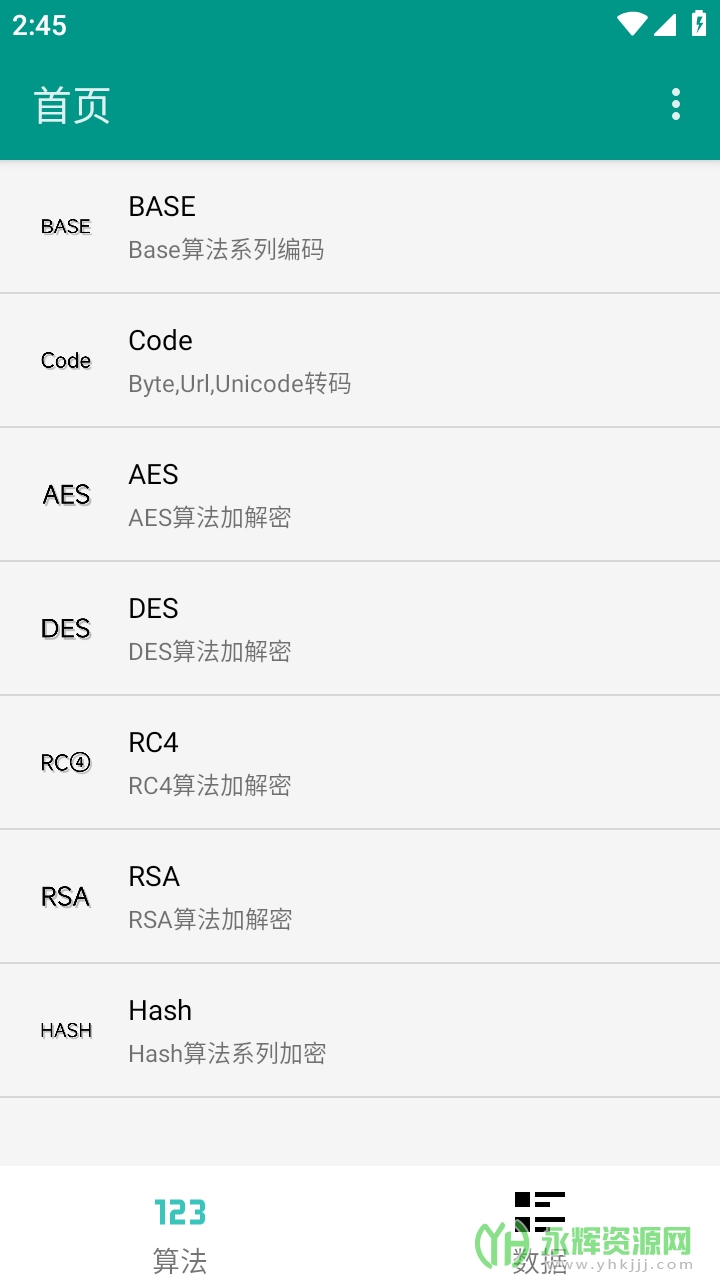Viewport: 720px width, 1280px height.
Task: Select the AES encryption row
Action: pyautogui.click(x=360, y=495)
